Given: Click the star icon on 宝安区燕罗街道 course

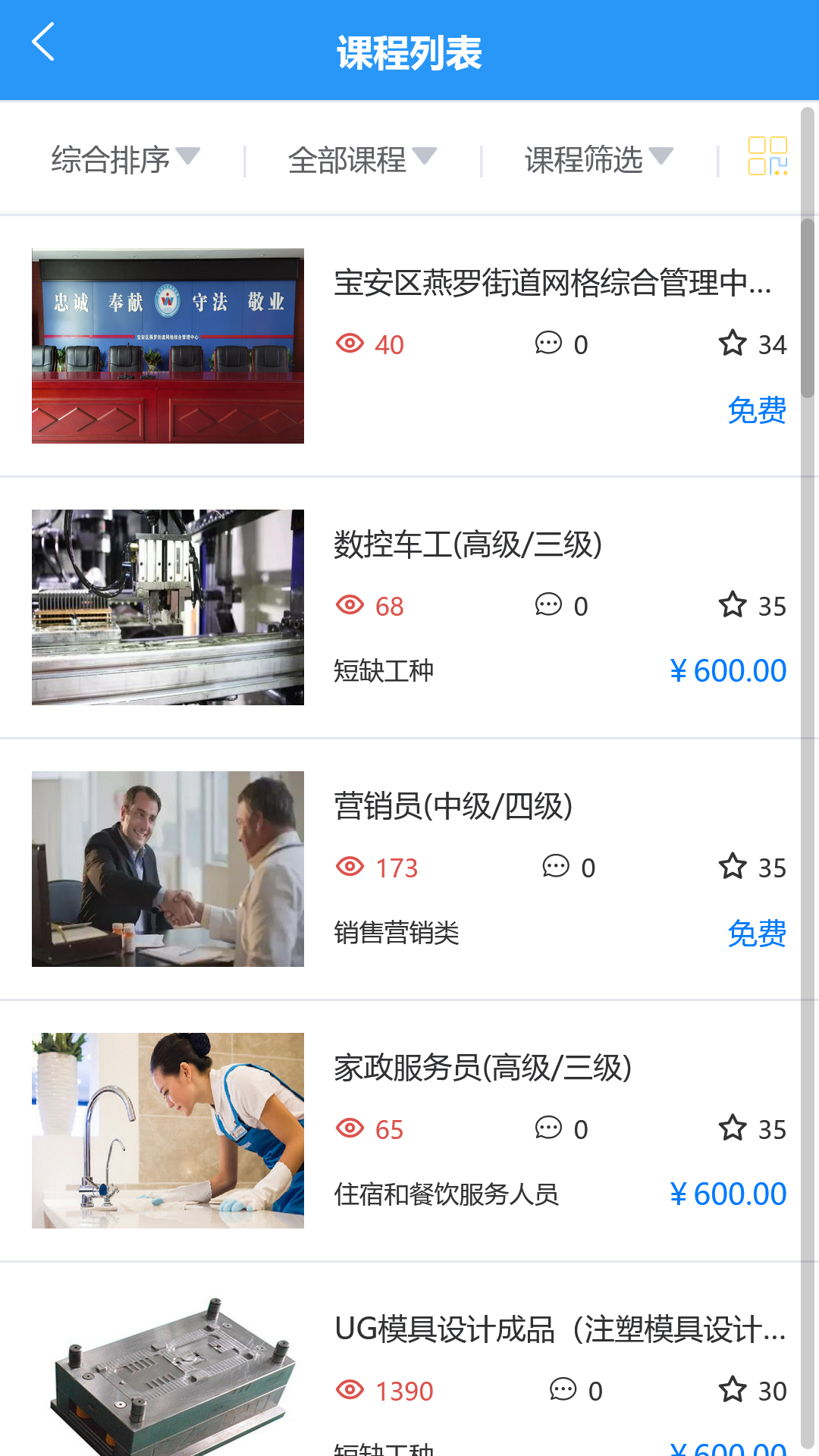Looking at the screenshot, I should pos(733,344).
